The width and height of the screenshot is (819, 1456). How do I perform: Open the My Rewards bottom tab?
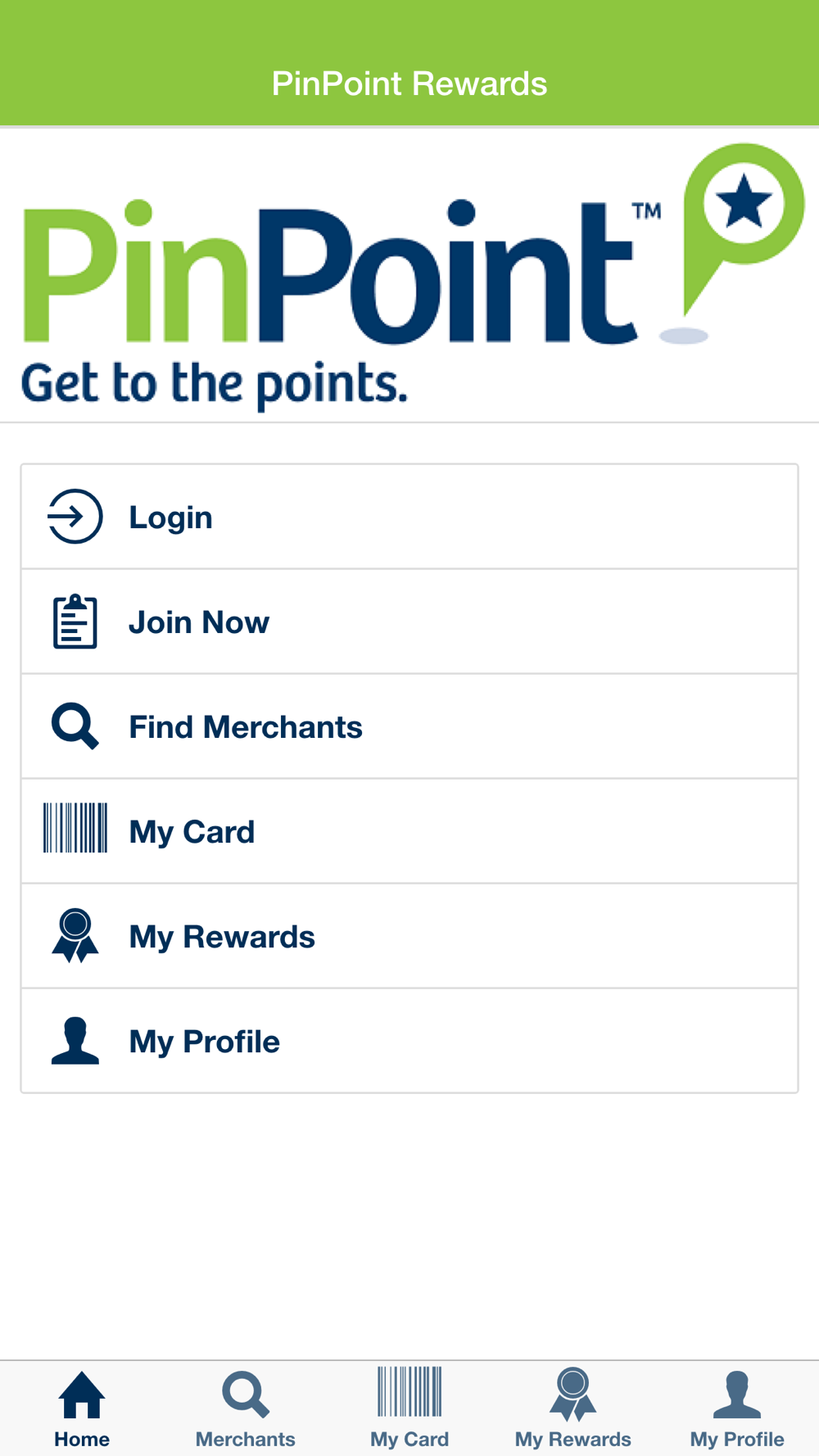point(573,1409)
